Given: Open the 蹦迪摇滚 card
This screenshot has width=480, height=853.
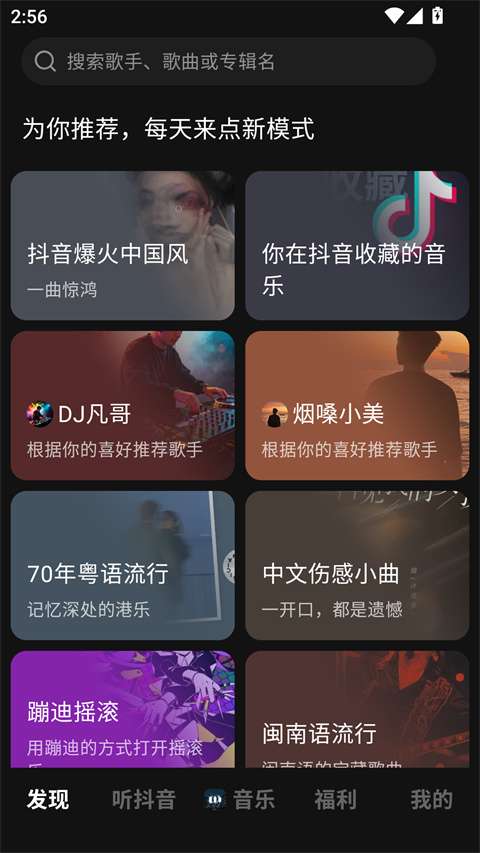Looking at the screenshot, I should click(x=122, y=709).
